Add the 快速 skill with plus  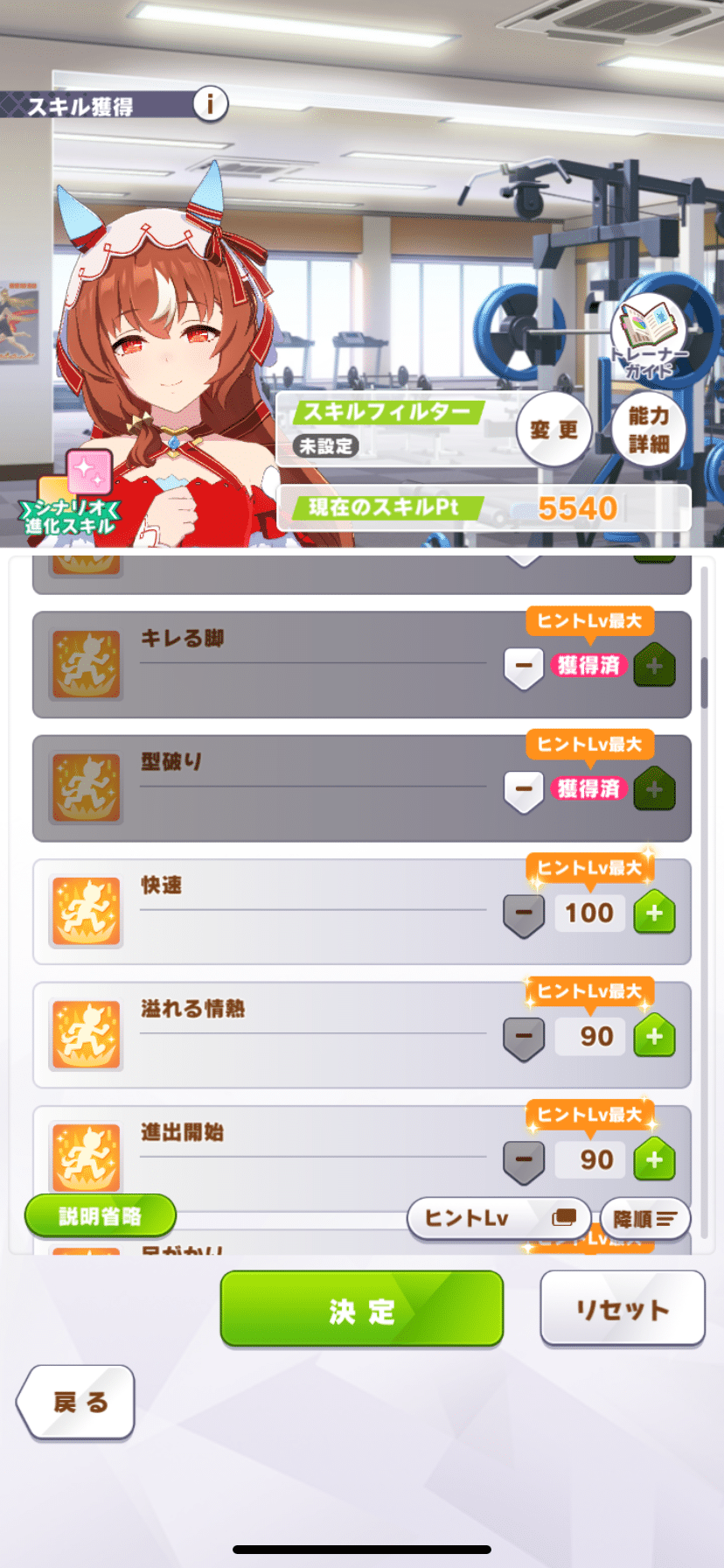pos(654,913)
